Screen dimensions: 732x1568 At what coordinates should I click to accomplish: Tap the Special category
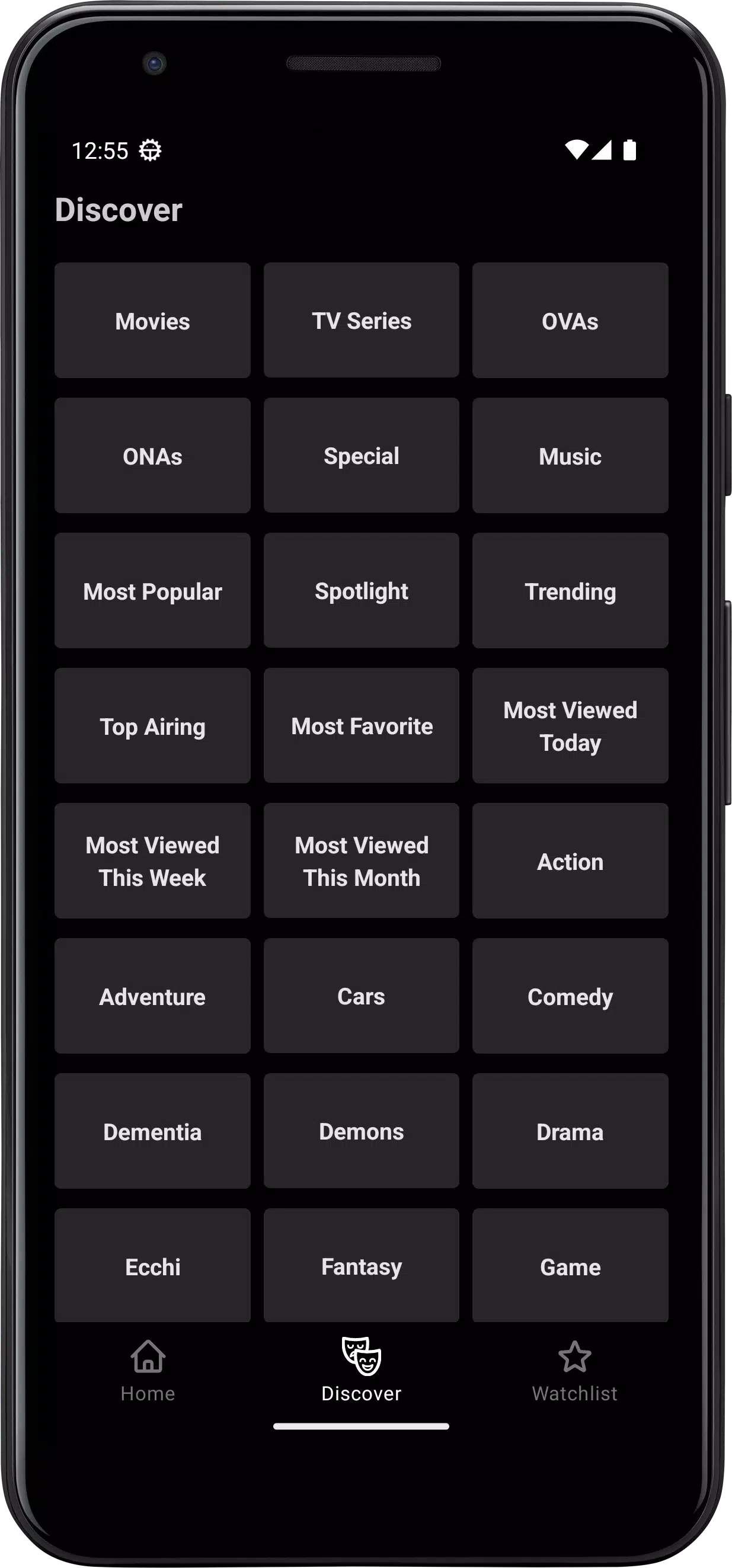pyautogui.click(x=361, y=455)
